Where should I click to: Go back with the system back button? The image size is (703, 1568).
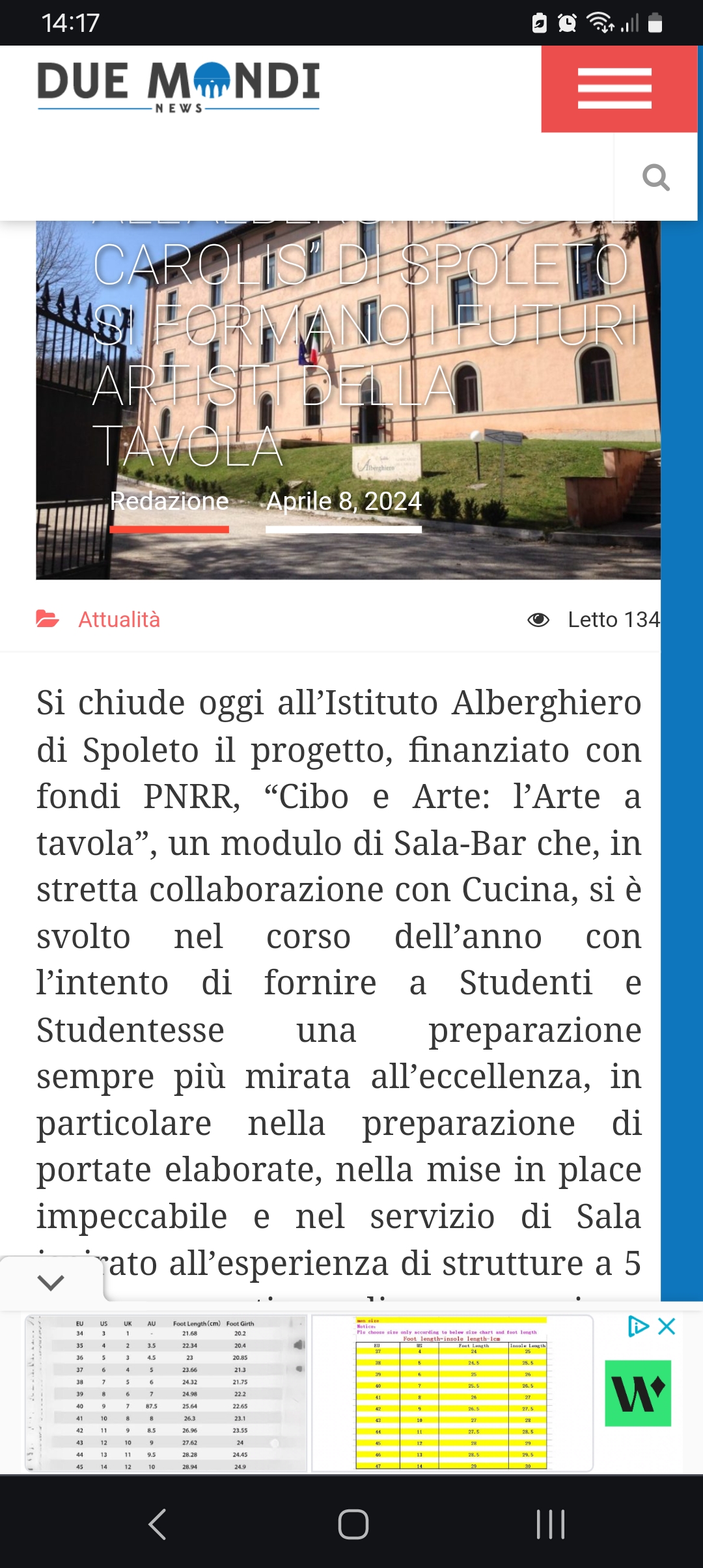[x=158, y=1524]
